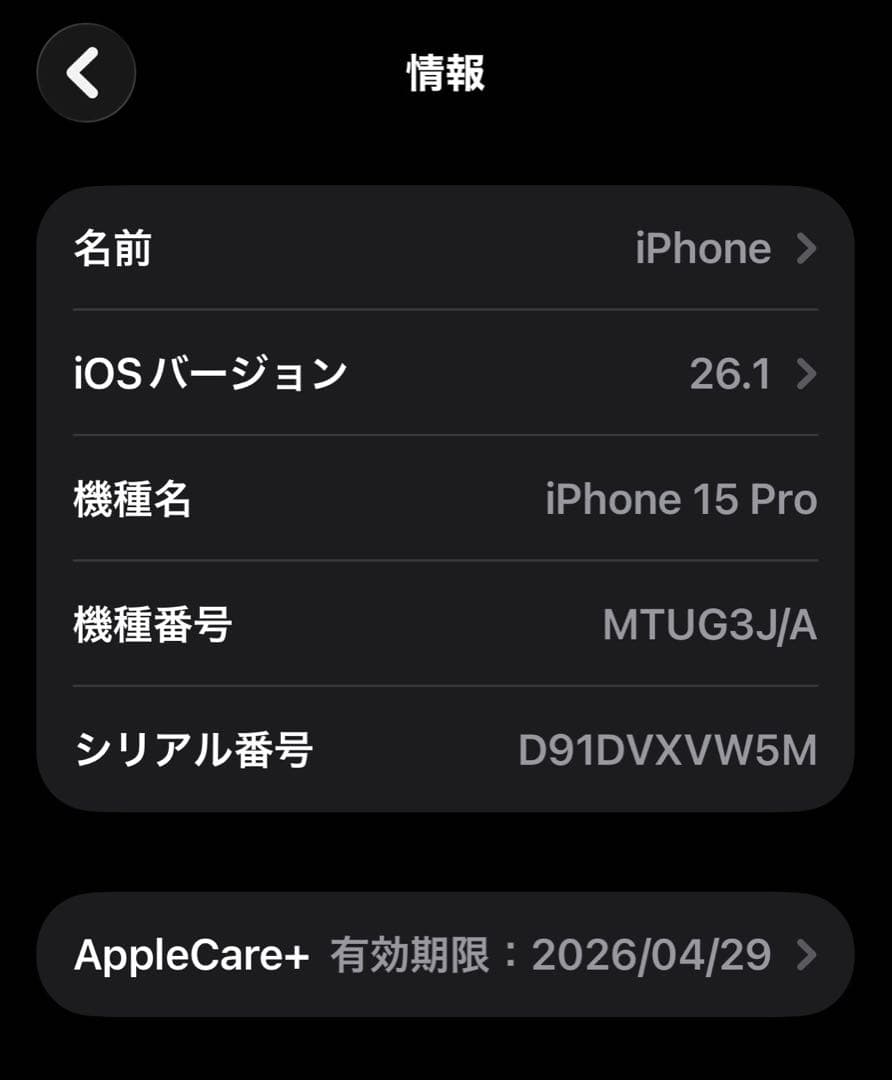The image size is (892, 1080).
Task: Tap the chevron on the AppleCare+ row
Action: click(803, 955)
